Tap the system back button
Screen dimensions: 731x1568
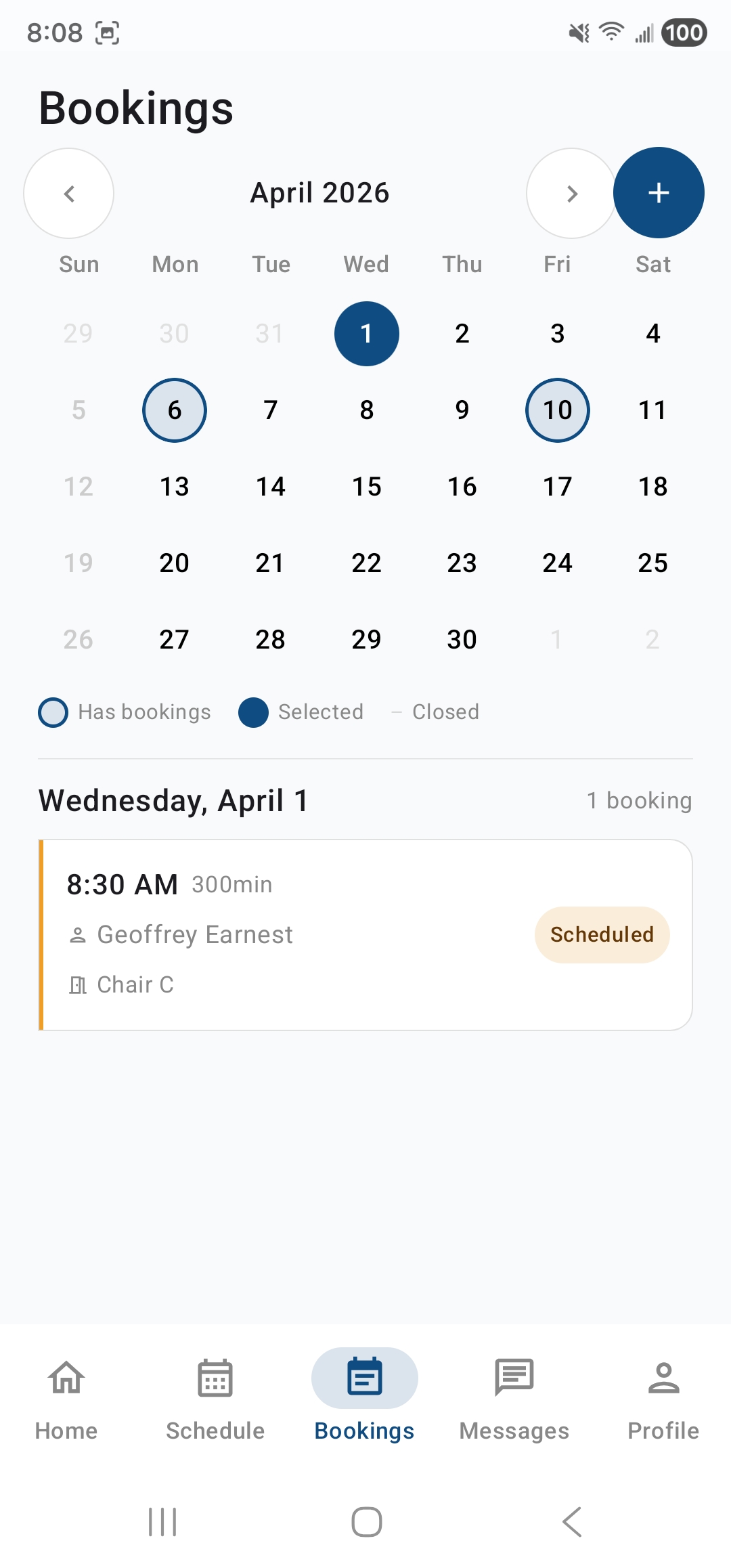click(572, 1522)
